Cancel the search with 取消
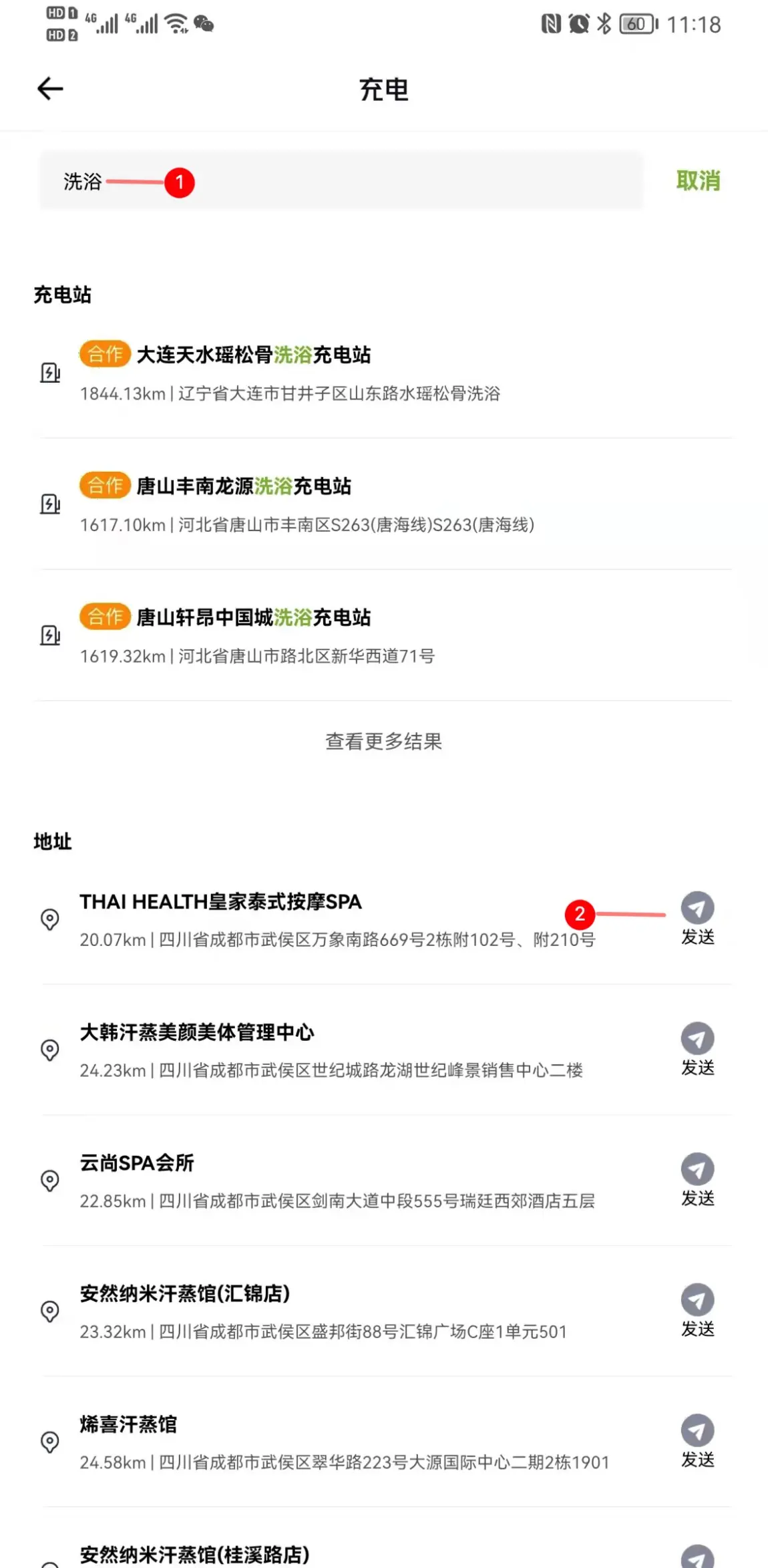The height and width of the screenshot is (1568, 768). click(698, 181)
